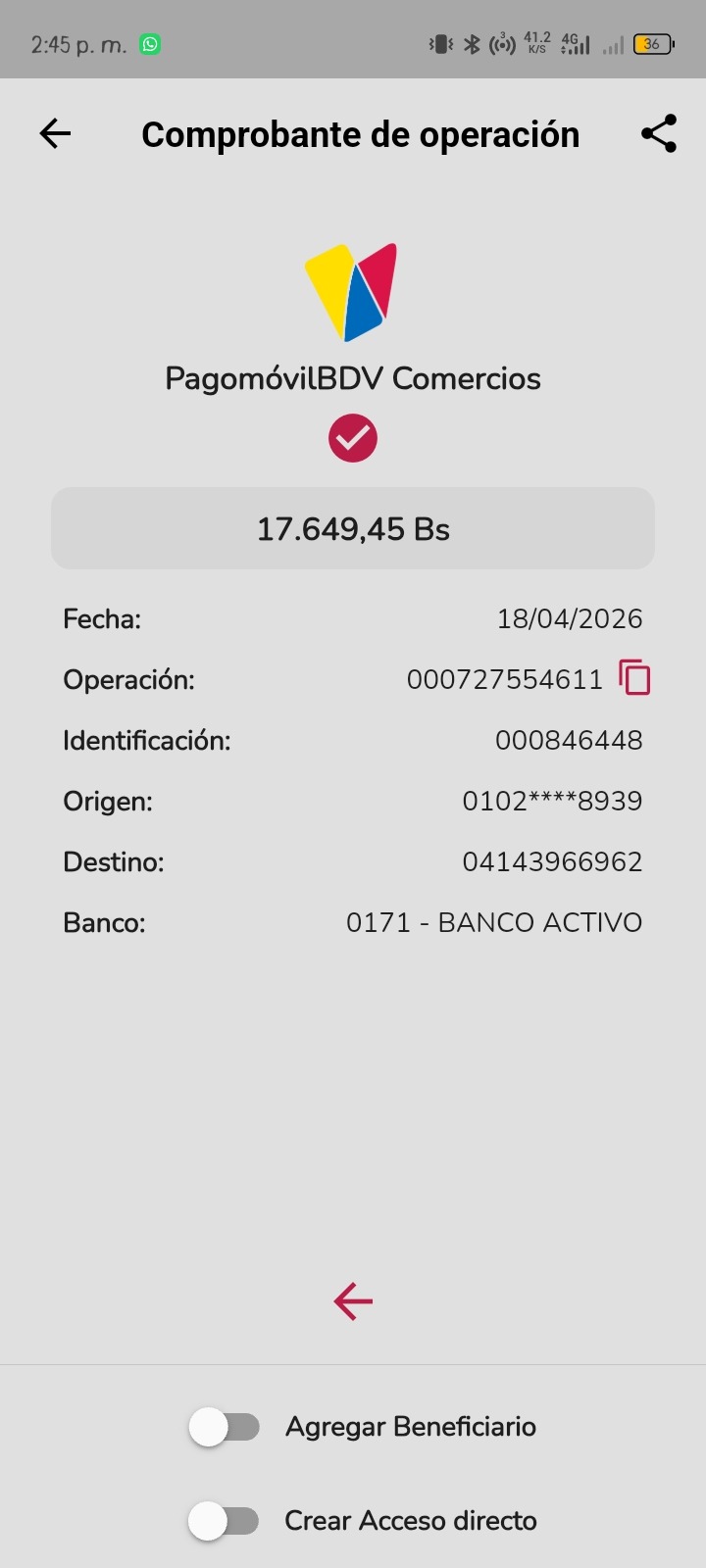706x1568 pixels.
Task: Go back using the top-left arrow
Action: tap(56, 133)
